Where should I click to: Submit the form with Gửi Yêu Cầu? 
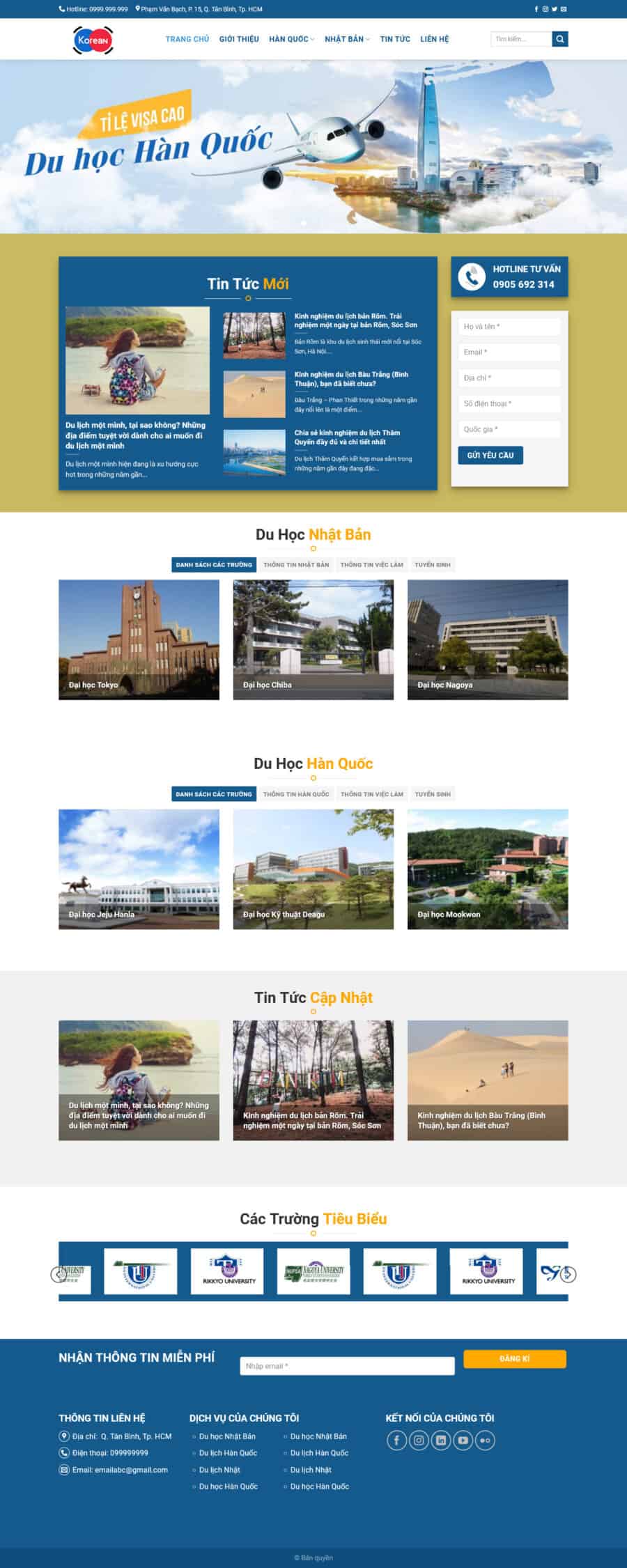coord(490,456)
